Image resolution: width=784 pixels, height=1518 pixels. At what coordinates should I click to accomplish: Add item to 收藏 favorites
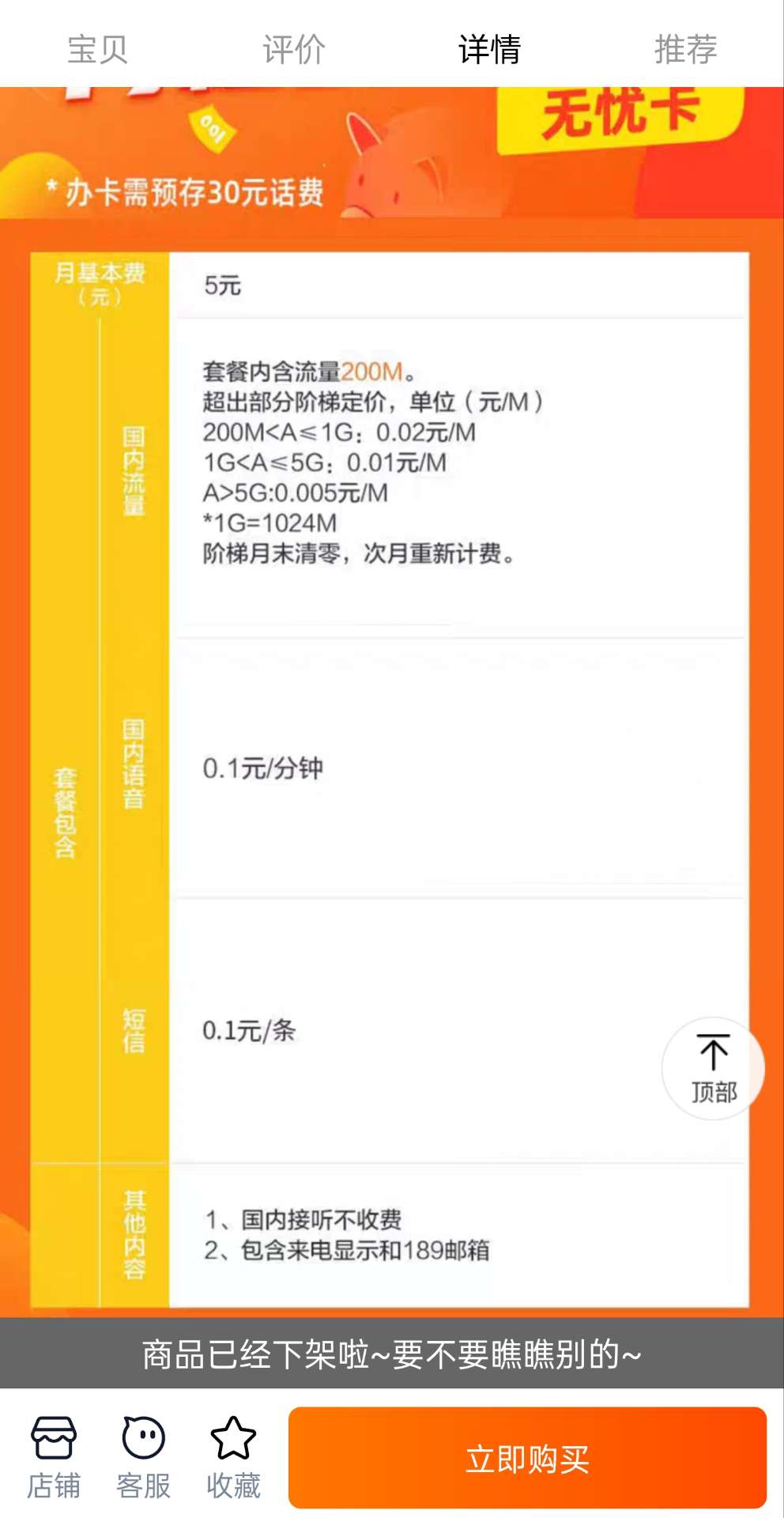pos(233,1457)
